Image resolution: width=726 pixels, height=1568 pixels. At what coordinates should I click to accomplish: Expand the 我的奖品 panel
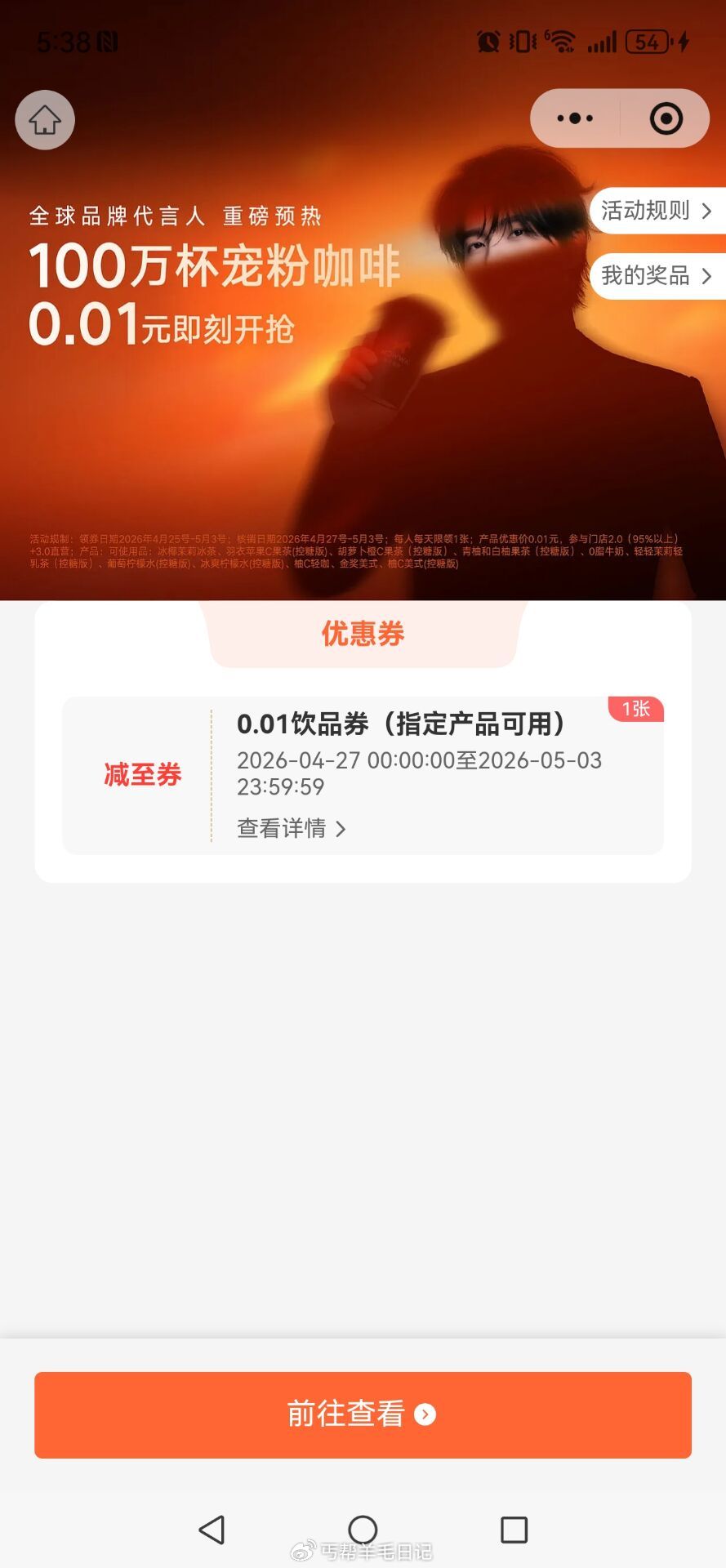(x=653, y=276)
